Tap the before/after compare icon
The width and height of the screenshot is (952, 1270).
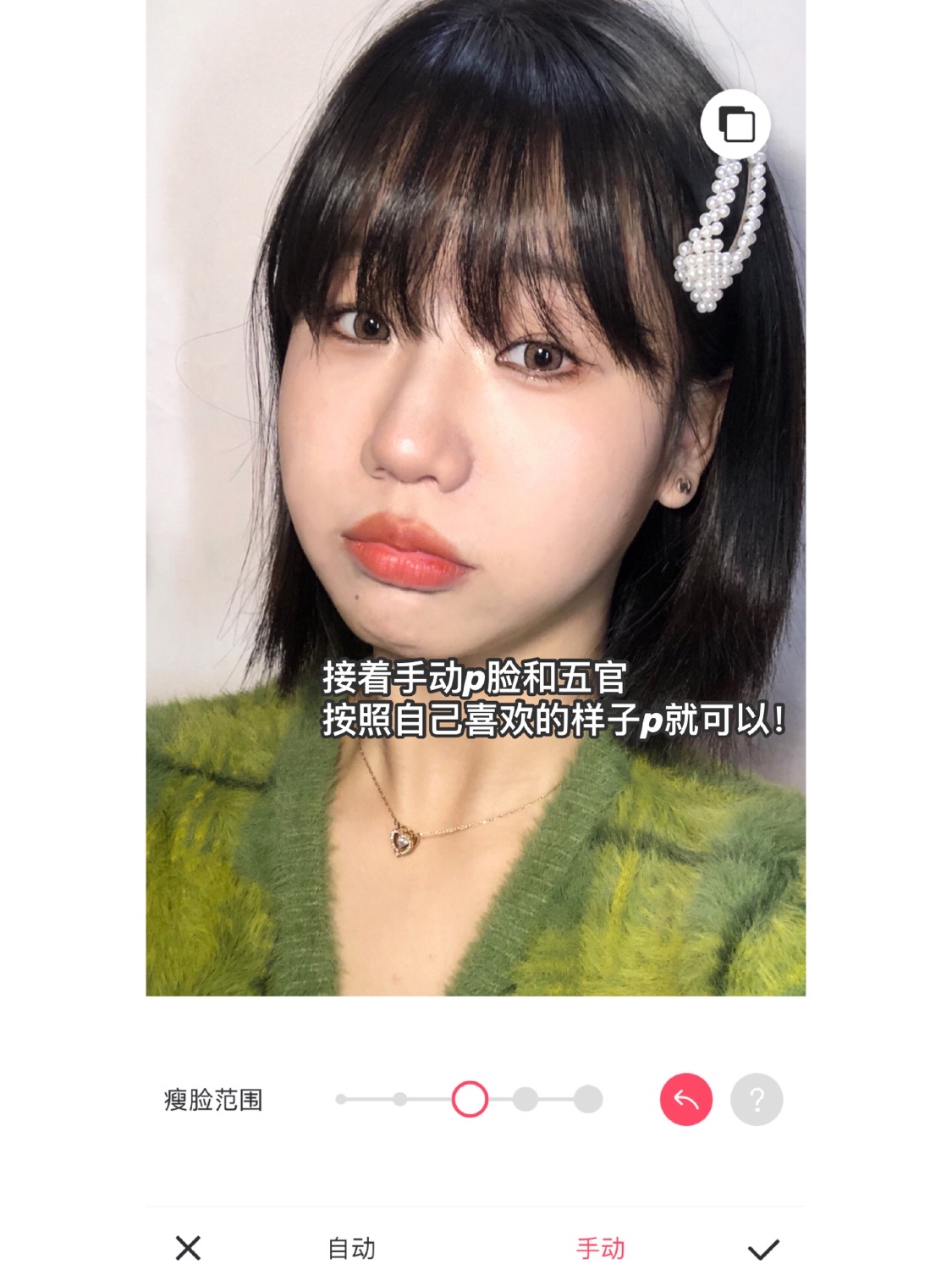click(x=735, y=124)
